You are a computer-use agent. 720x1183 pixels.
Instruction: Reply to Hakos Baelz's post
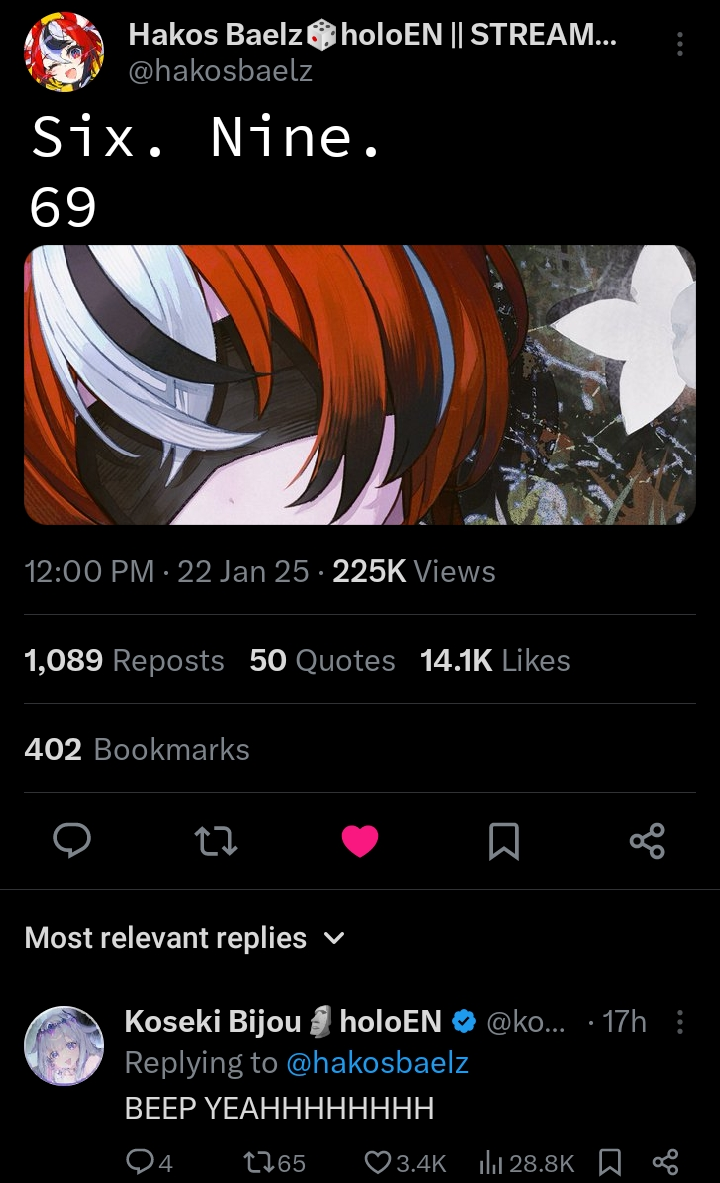click(x=72, y=842)
